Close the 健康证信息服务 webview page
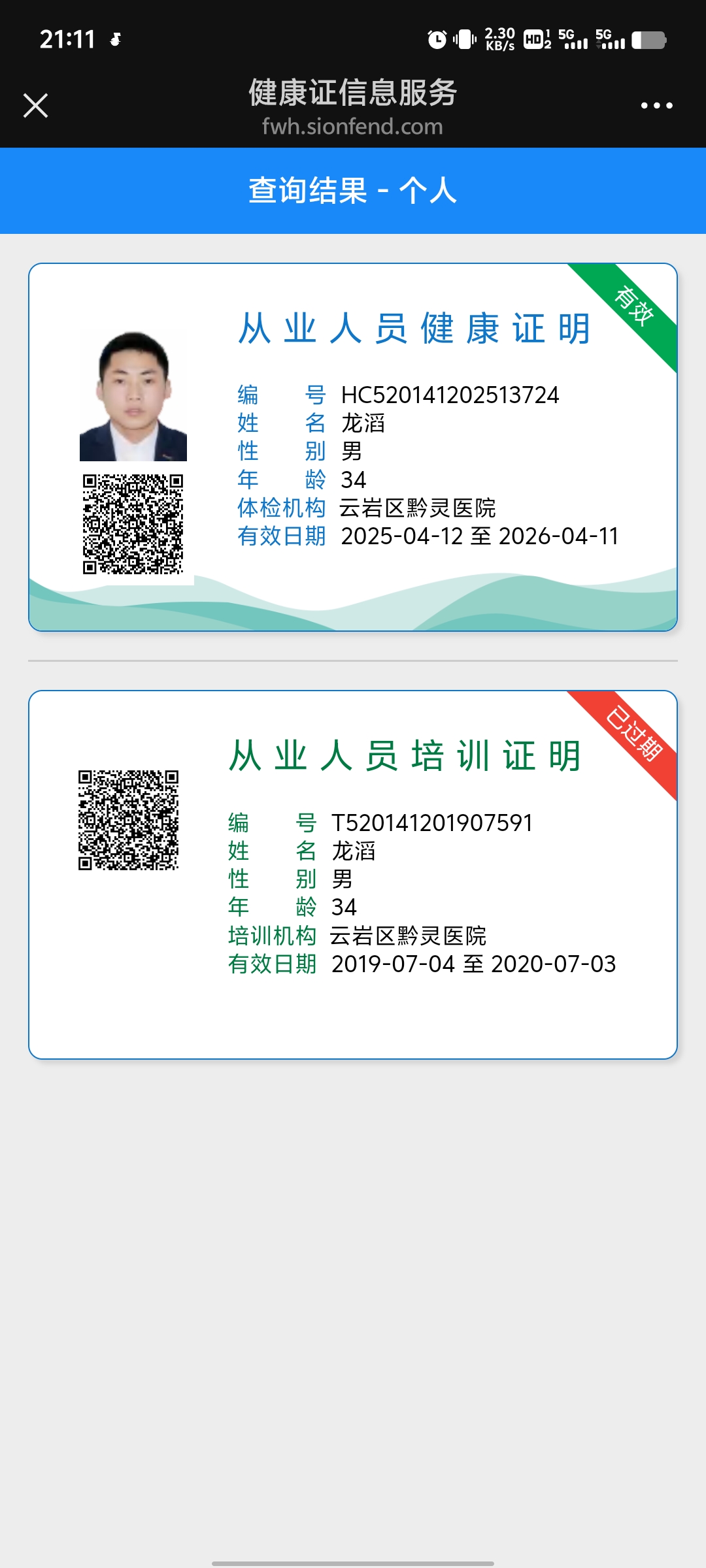706x1568 pixels. (35, 105)
